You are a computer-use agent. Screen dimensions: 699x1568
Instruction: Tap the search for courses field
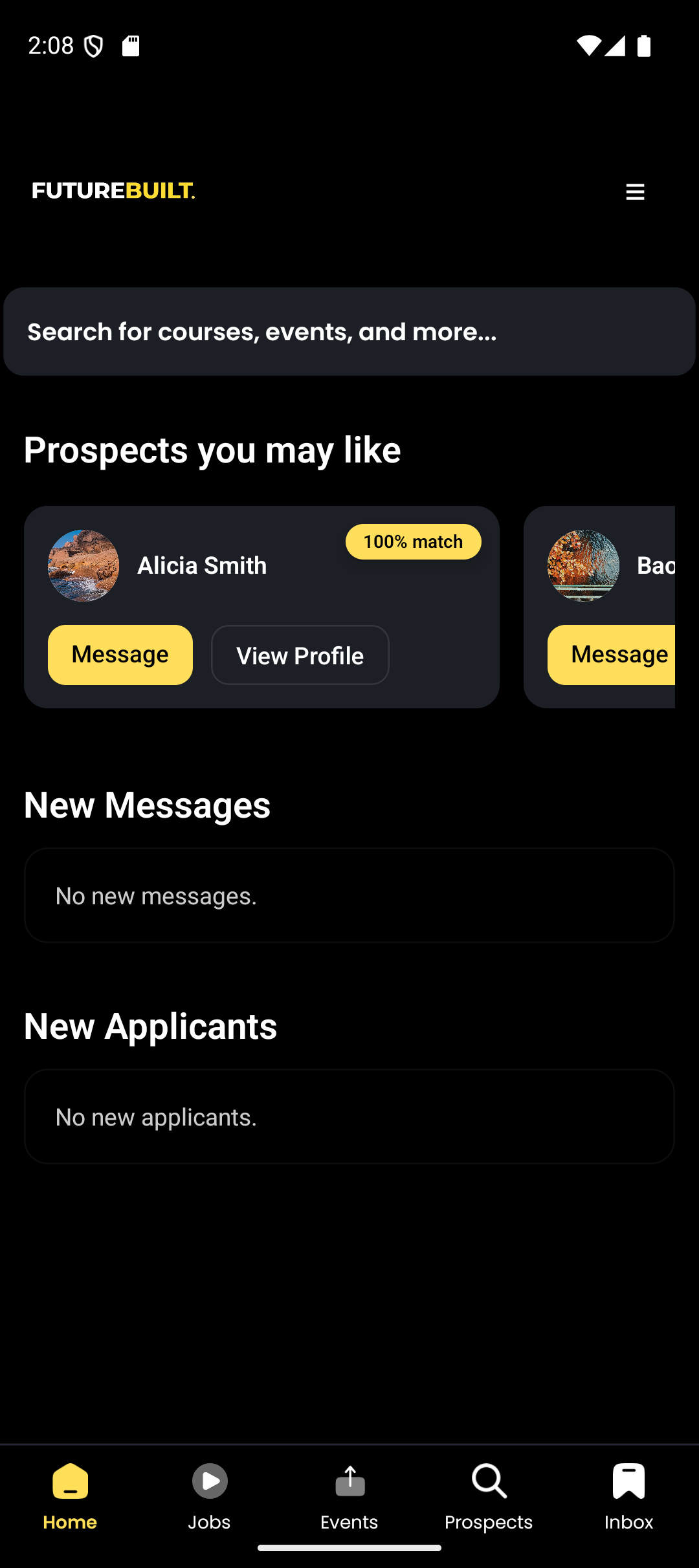click(x=349, y=332)
